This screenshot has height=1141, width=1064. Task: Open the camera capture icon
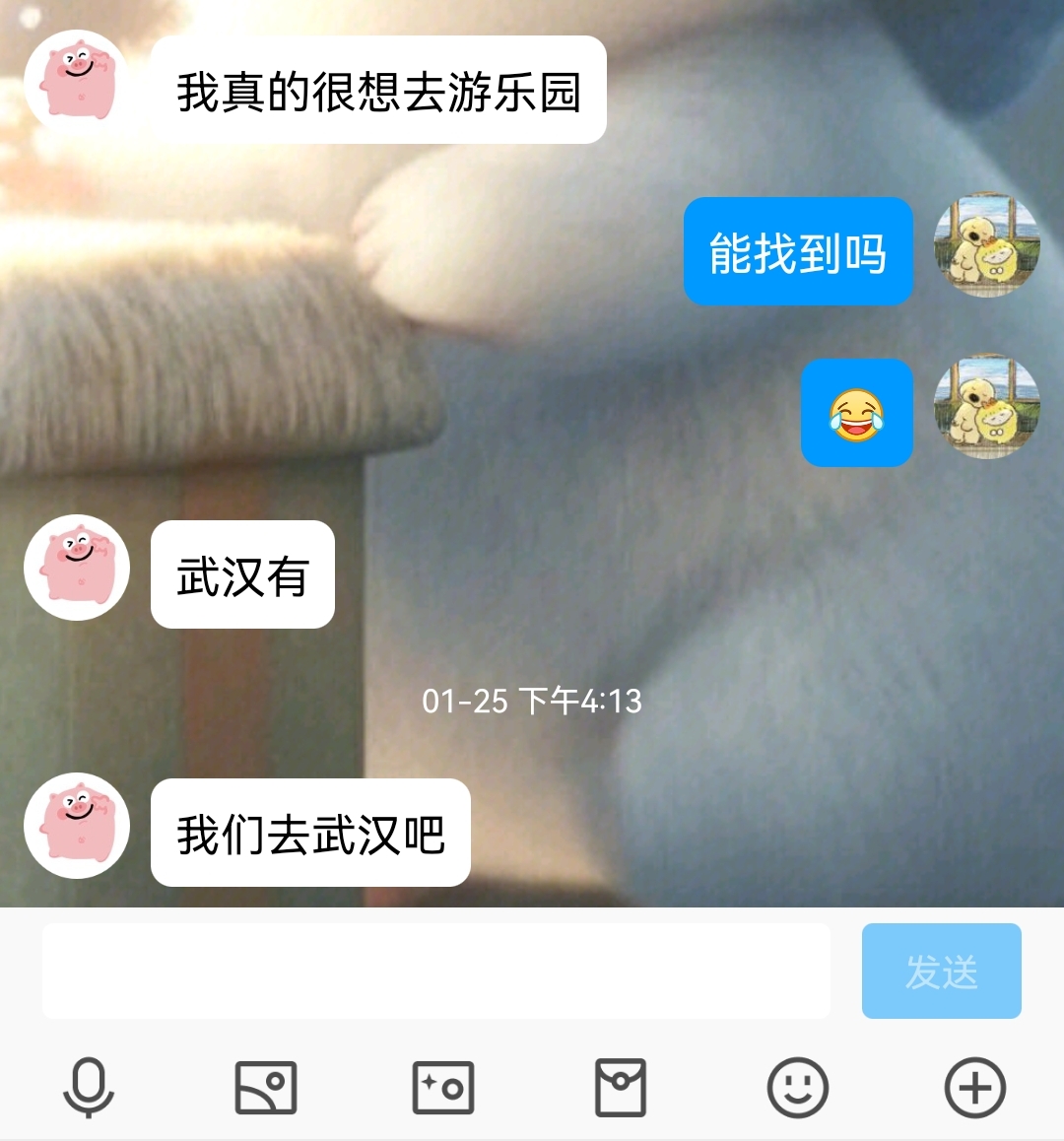443,1088
